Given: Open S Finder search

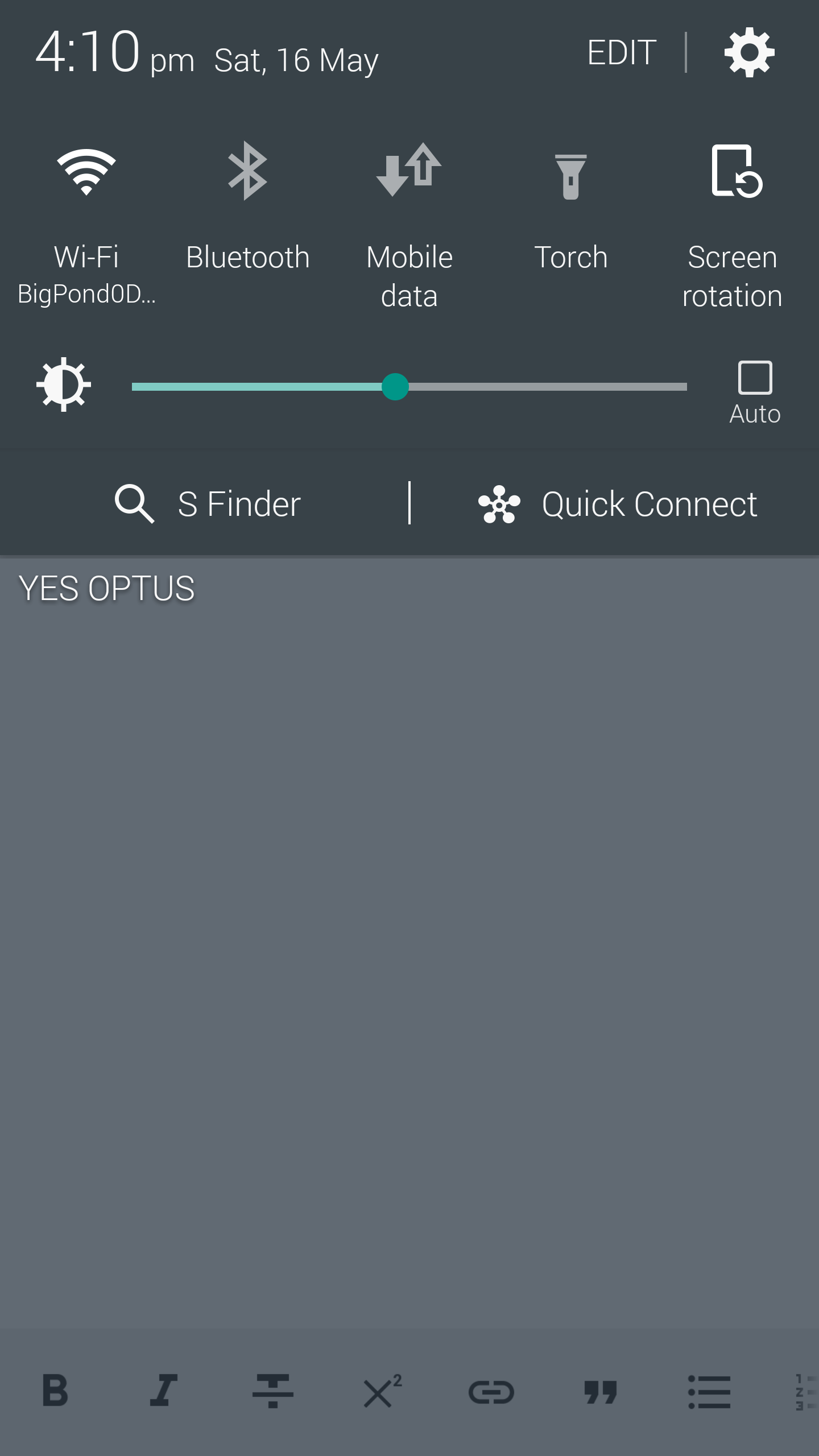Looking at the screenshot, I should [x=208, y=504].
